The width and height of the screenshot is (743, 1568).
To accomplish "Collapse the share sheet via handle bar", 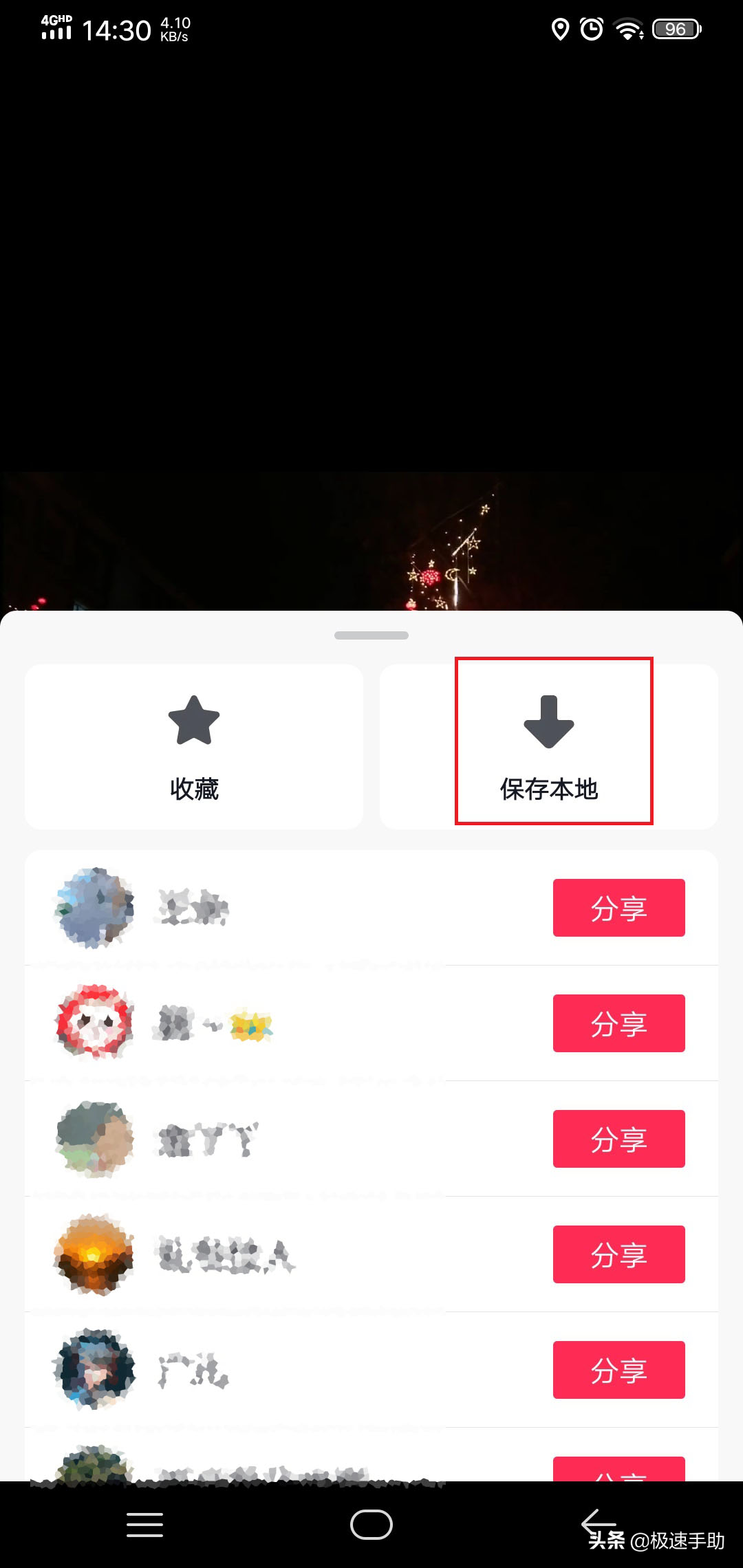I will [371, 635].
